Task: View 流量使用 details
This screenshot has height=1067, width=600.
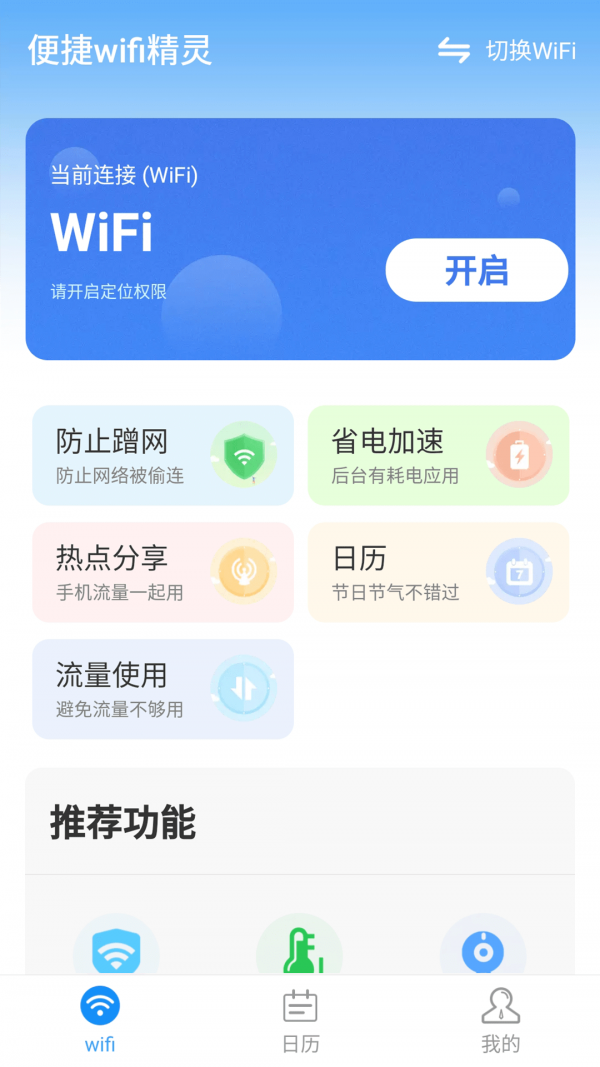Action: point(163,689)
